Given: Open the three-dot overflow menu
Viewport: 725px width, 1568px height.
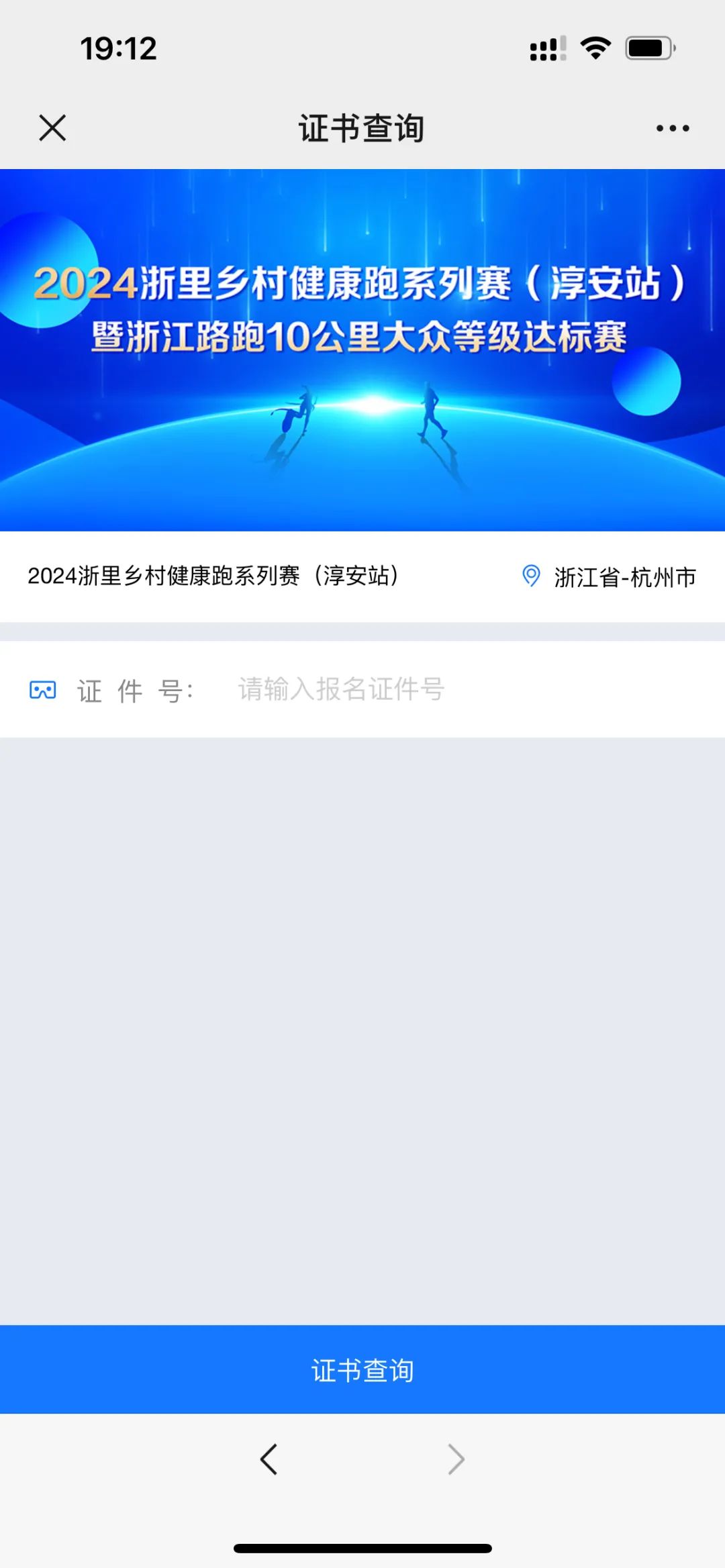Looking at the screenshot, I should (673, 128).
